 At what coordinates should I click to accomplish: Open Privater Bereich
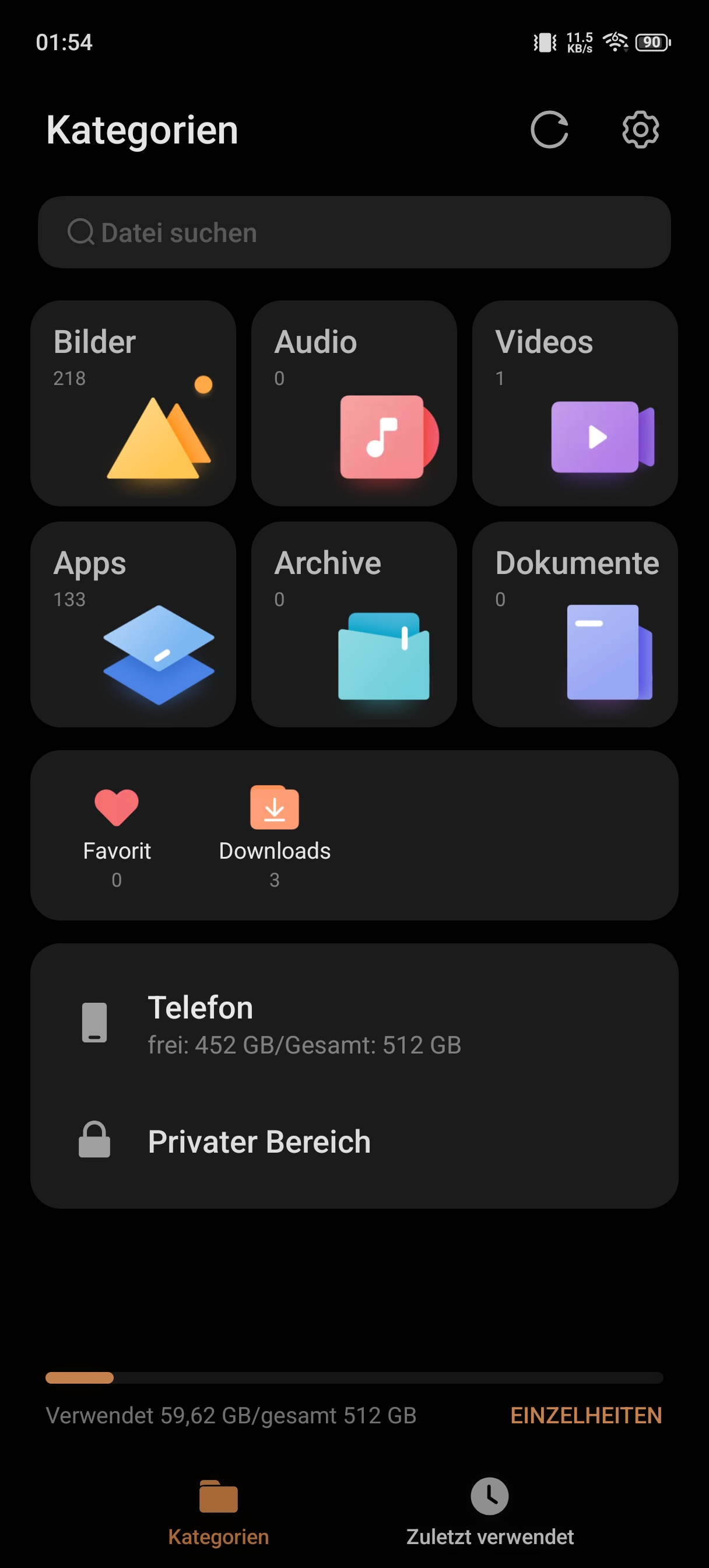(x=354, y=1140)
